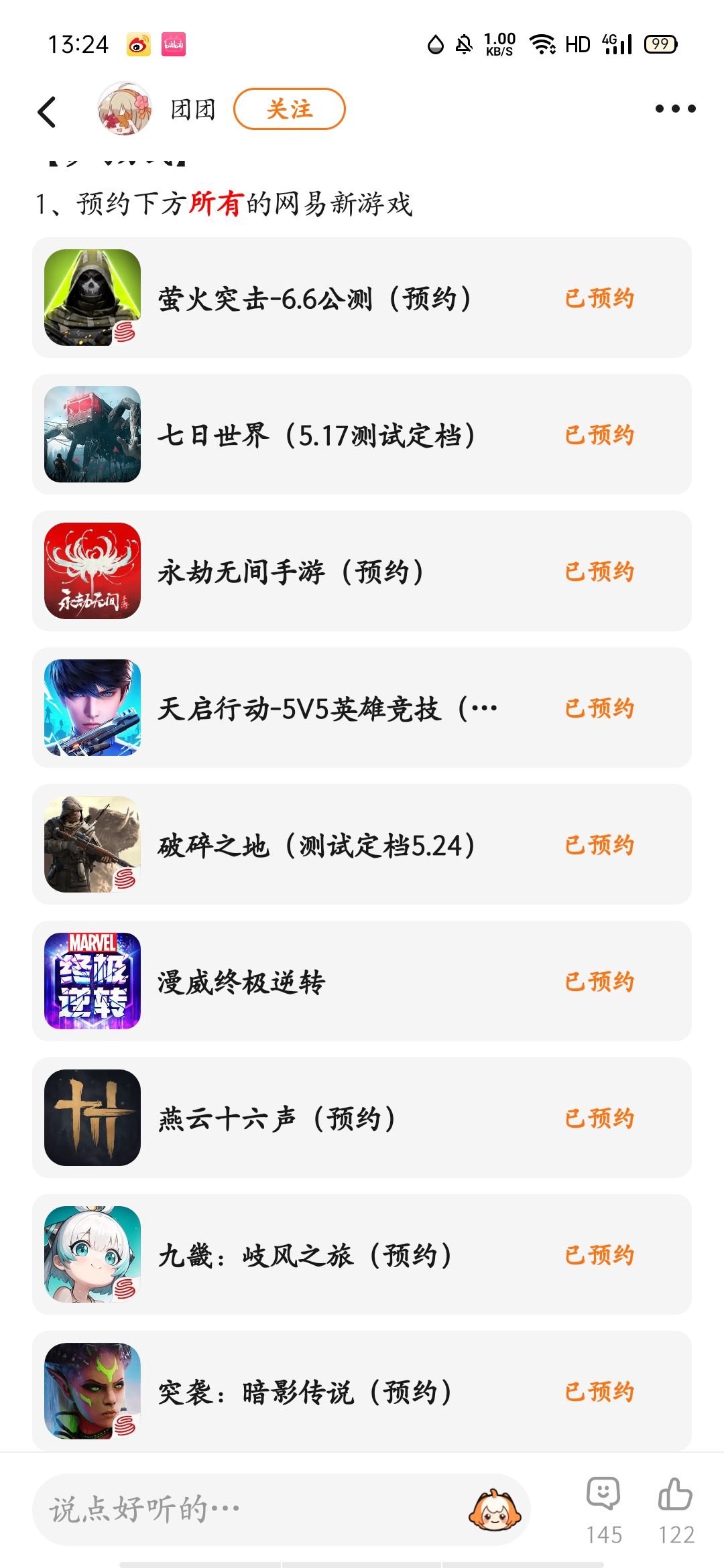
Task: Tap 已预约 beside 九畿：岐风之旅
Action: click(599, 1255)
